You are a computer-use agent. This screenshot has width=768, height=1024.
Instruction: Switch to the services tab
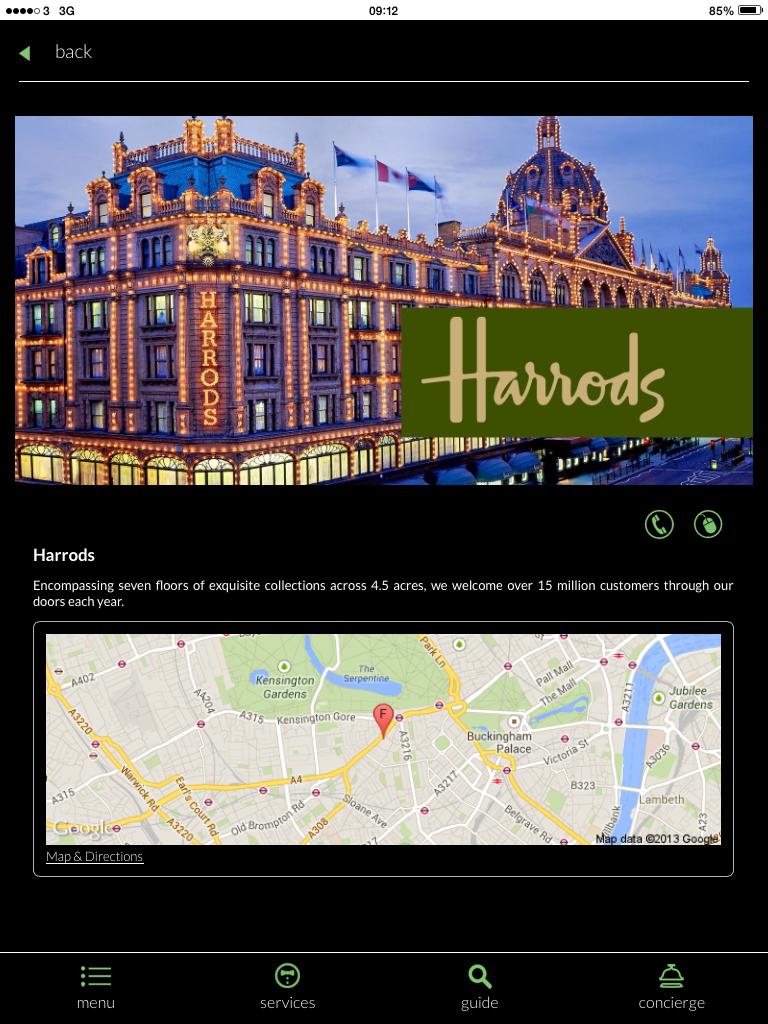tap(287, 987)
